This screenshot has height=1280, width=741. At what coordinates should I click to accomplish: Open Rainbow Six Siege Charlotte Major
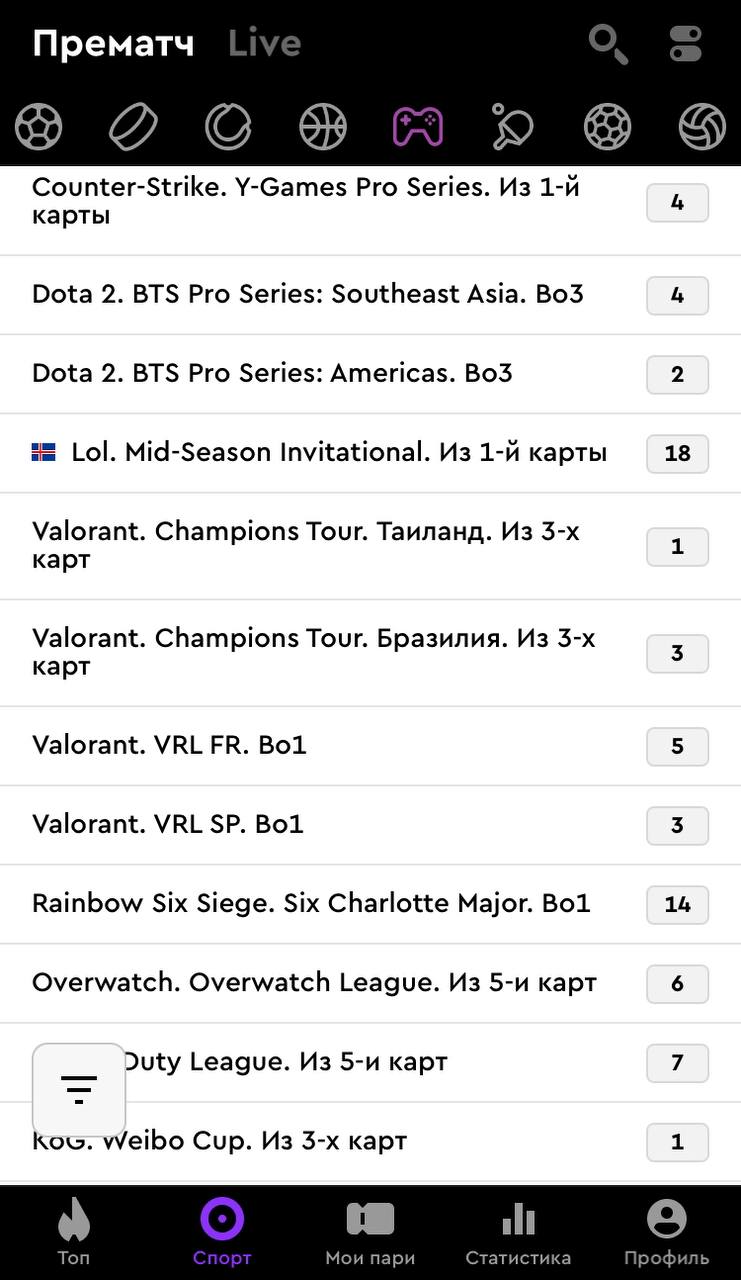(x=311, y=904)
